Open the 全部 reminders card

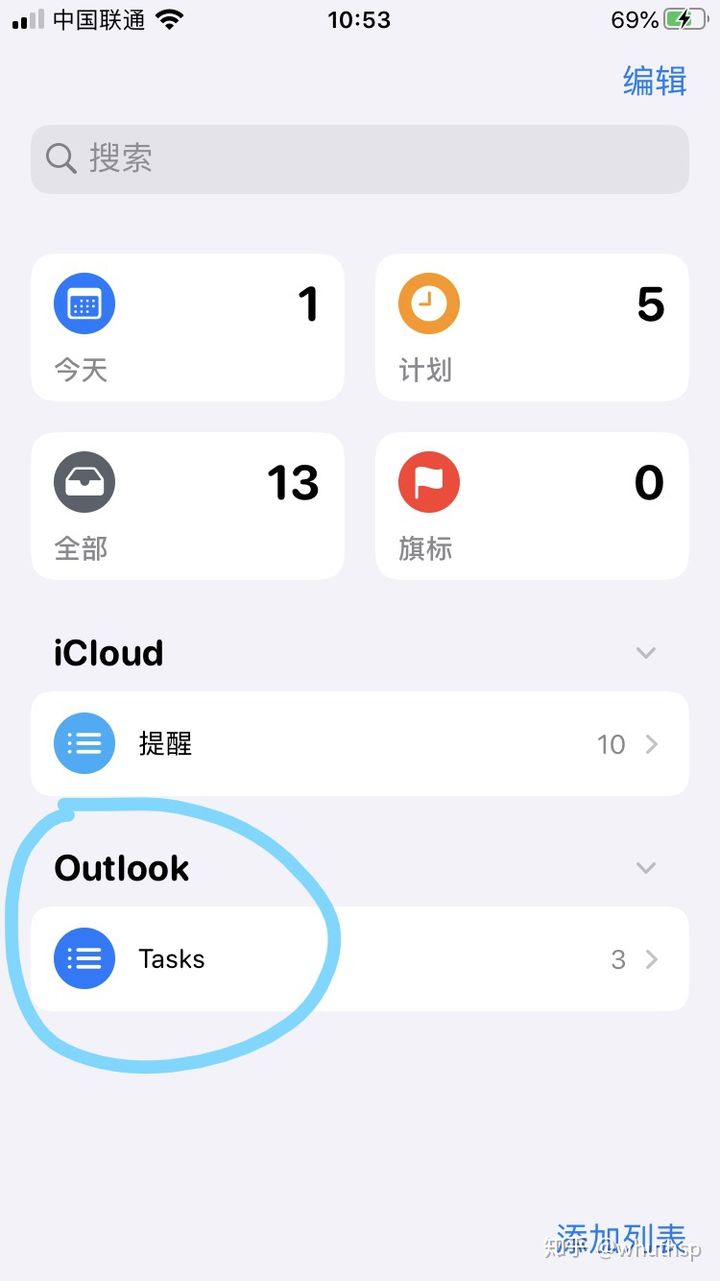188,505
